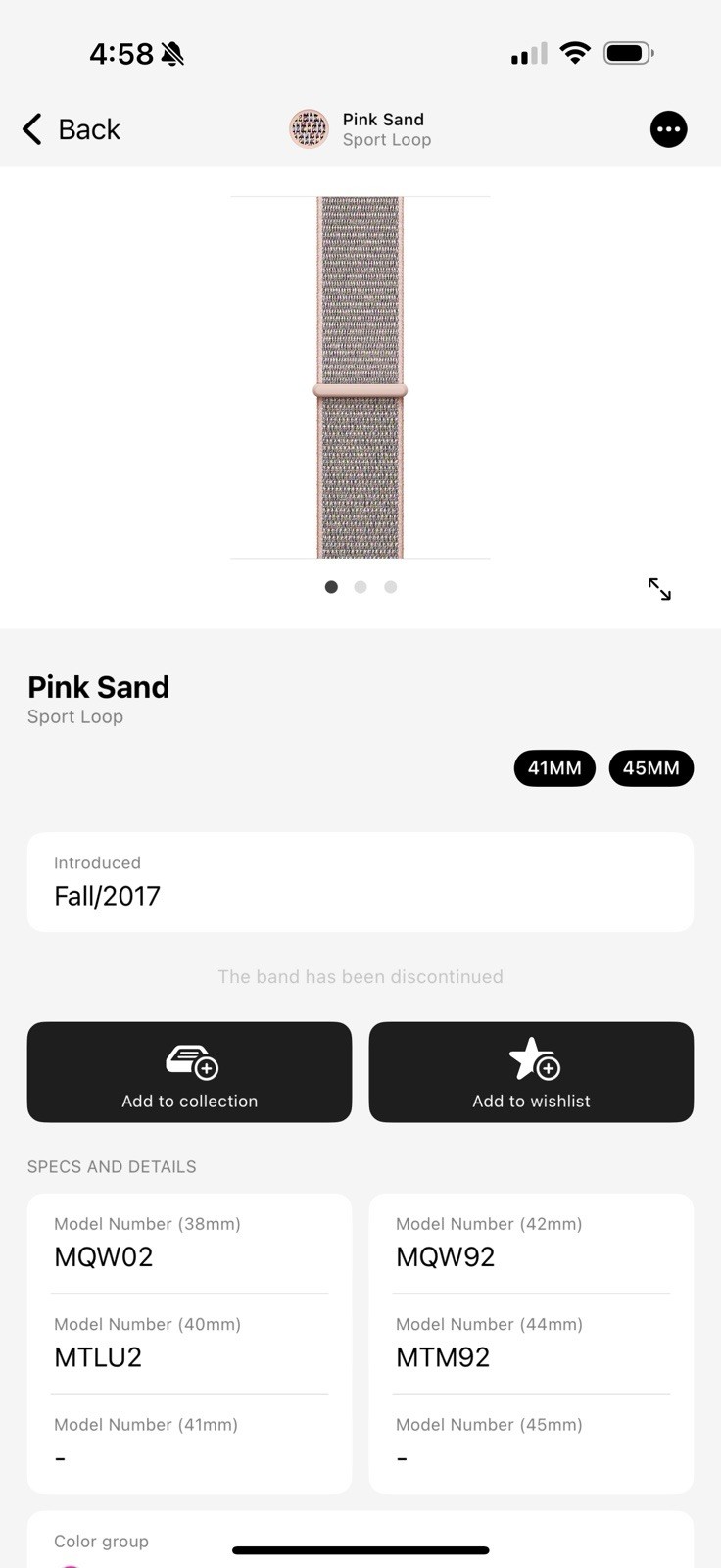The image size is (721, 1568).
Task: Go back to the previous screen
Action: pos(71,129)
